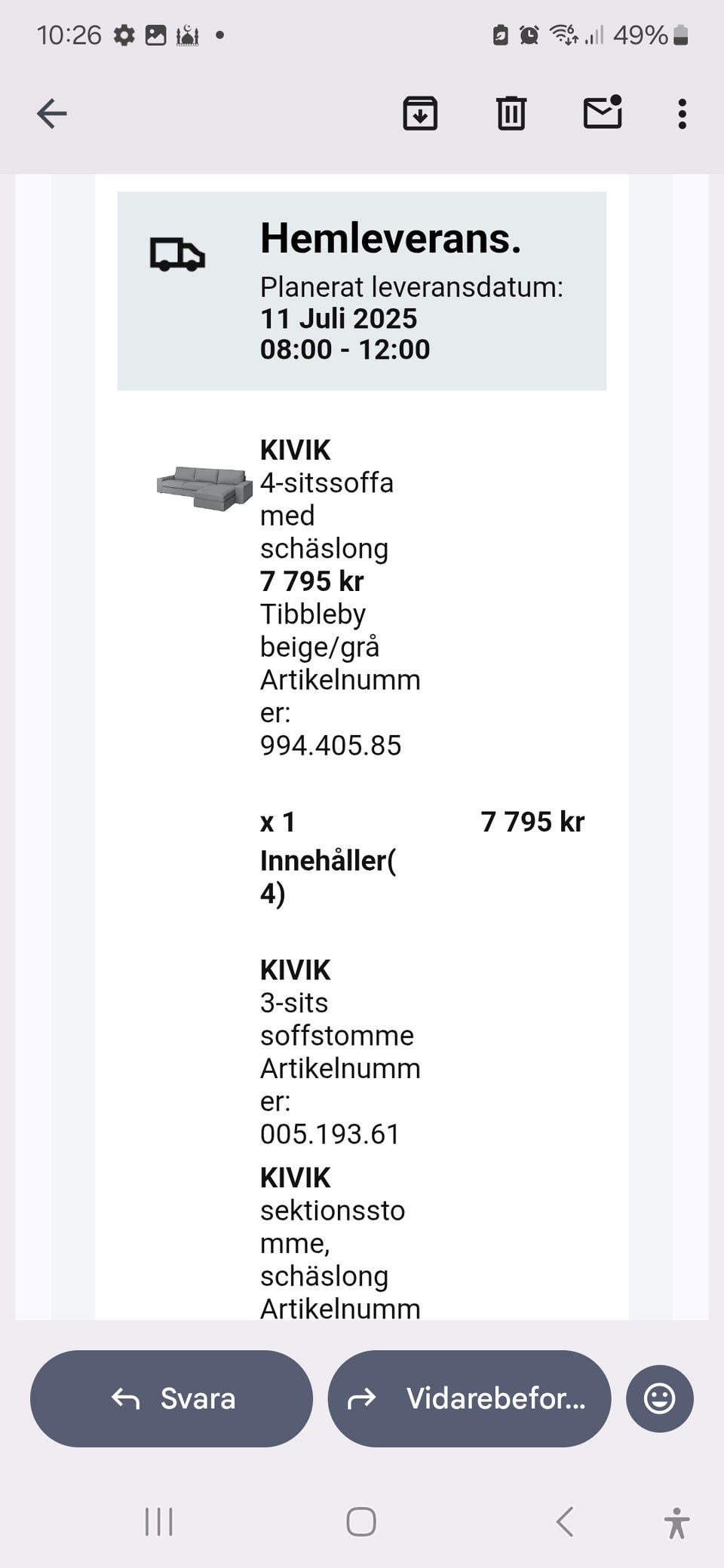Viewport: 724px width, 1568px height.
Task: Select the smiley reaction icon
Action: pos(659,1398)
